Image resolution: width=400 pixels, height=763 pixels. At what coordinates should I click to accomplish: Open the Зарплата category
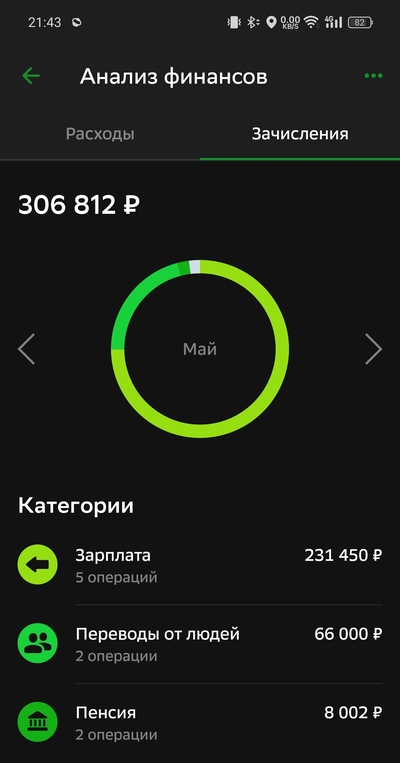[200, 564]
